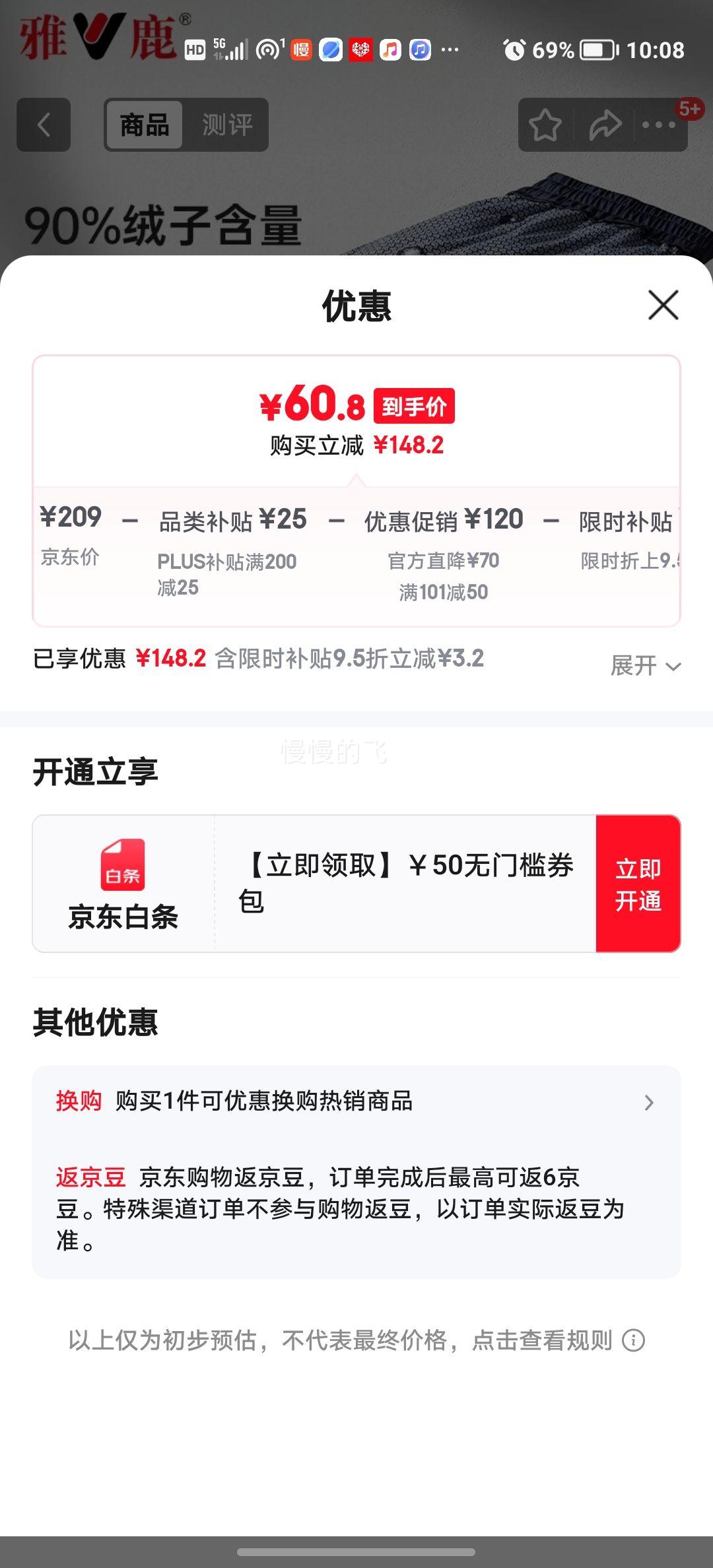Screen dimensions: 713x1568
Task: Select the 商品 product tab
Action: click(145, 125)
